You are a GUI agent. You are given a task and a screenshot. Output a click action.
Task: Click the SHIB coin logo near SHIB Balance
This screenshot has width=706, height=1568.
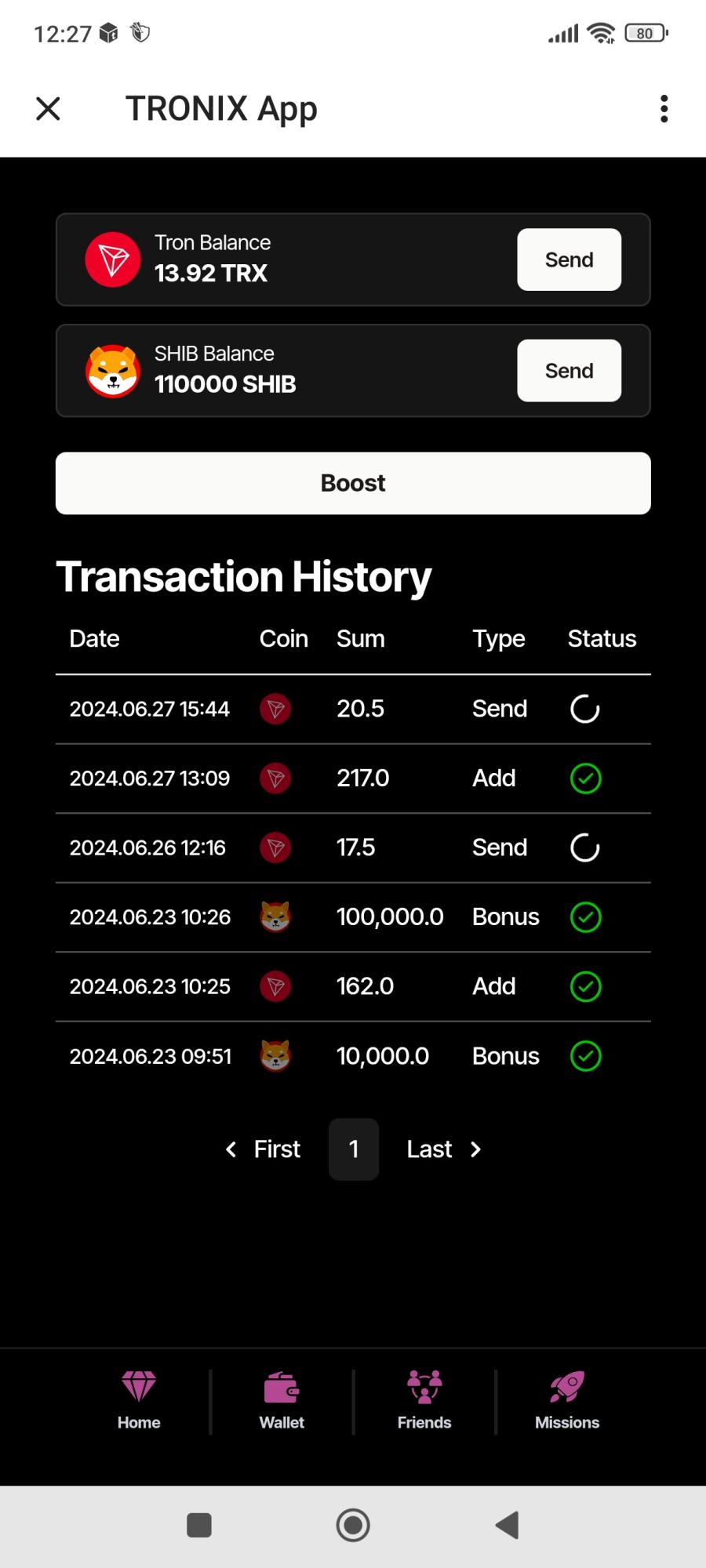point(112,370)
